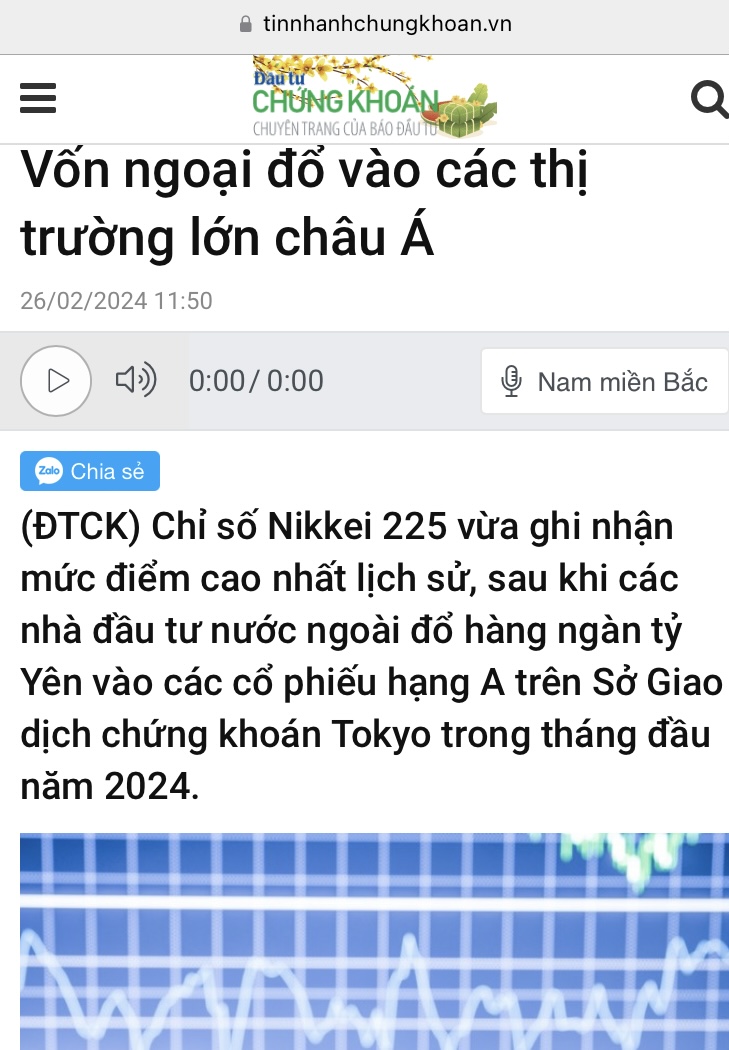The image size is (729, 1050).
Task: Tap the tinnhanhchungkhoan.vn address bar
Action: tap(376, 24)
